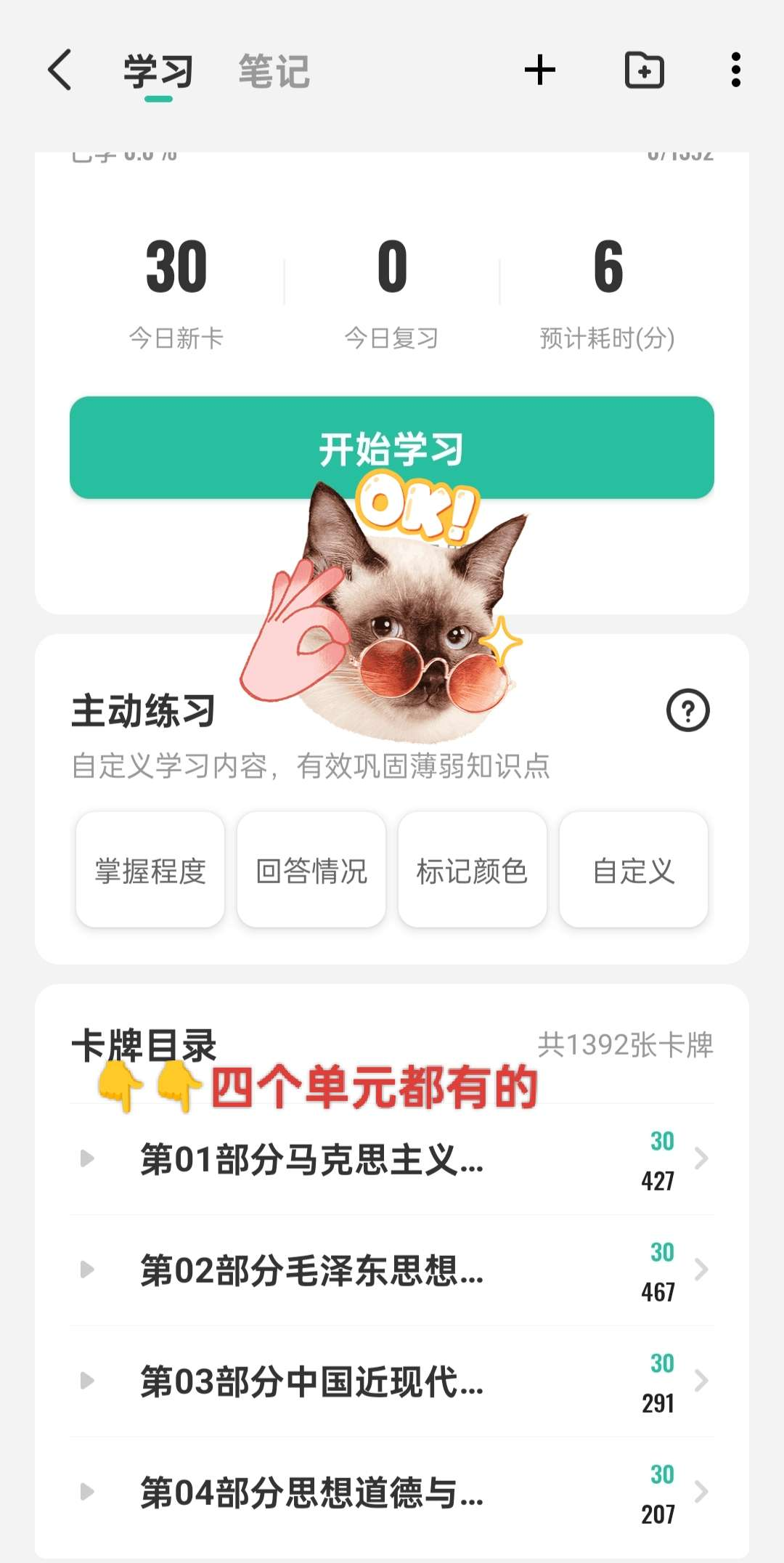The width and height of the screenshot is (784, 1563).
Task: Select the 掌握程度 practice option
Action: point(150,870)
